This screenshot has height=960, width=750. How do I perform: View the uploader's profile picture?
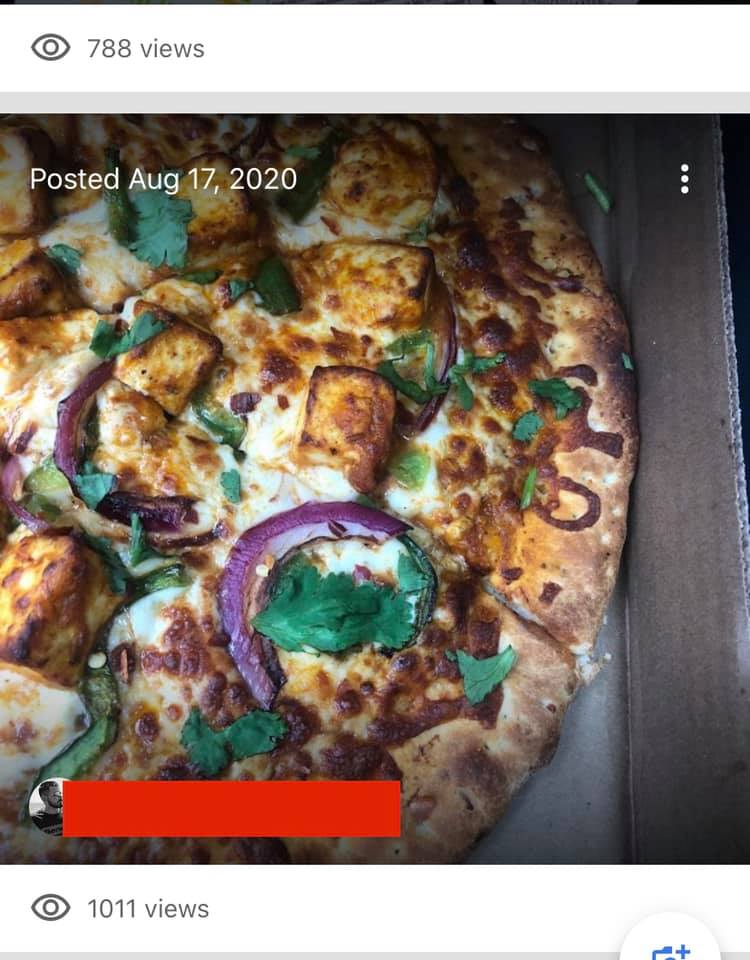pos(46,806)
